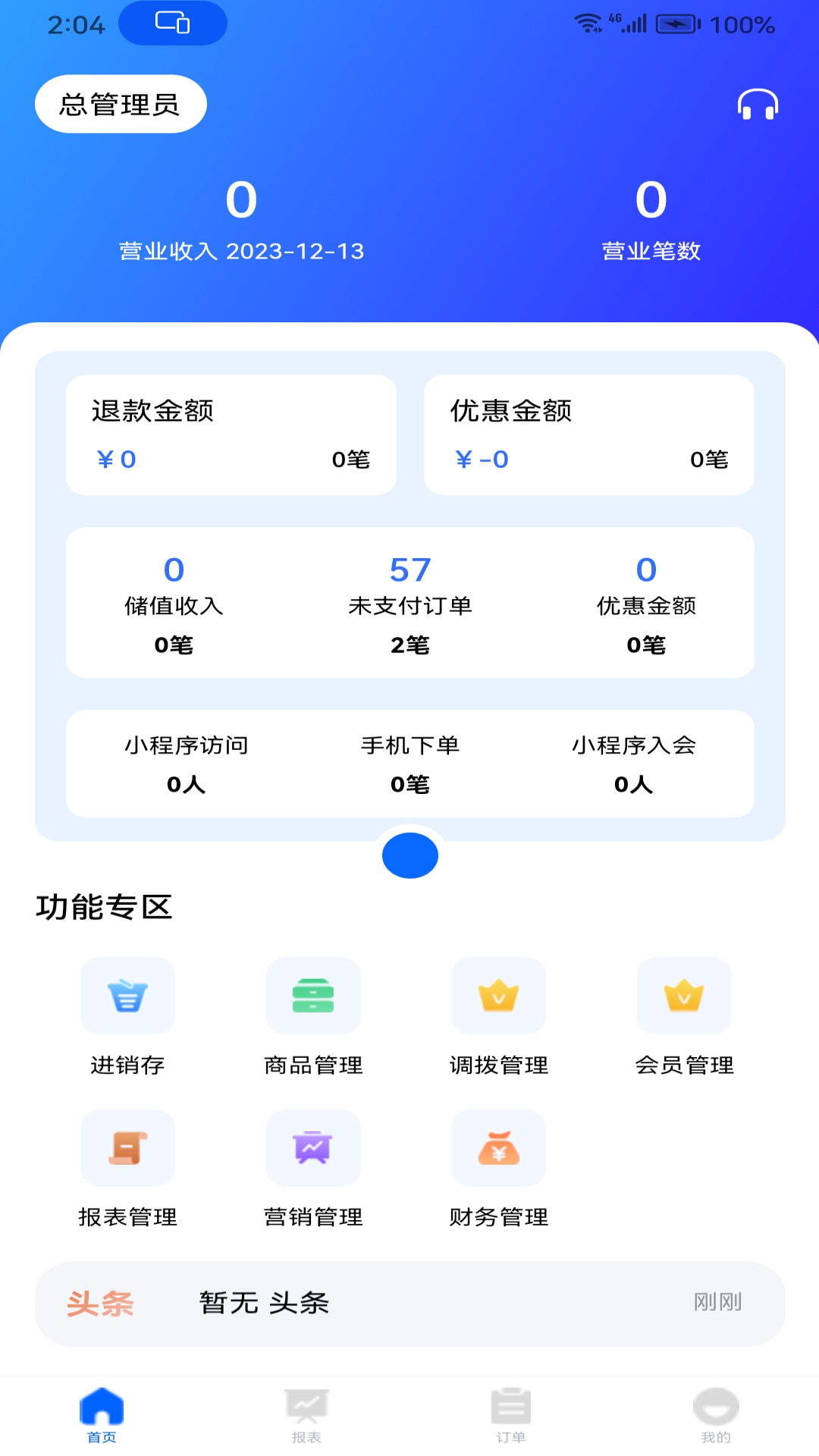819x1456 pixels.
Task: Open 进销存 inventory section
Action: [x=127, y=1016]
